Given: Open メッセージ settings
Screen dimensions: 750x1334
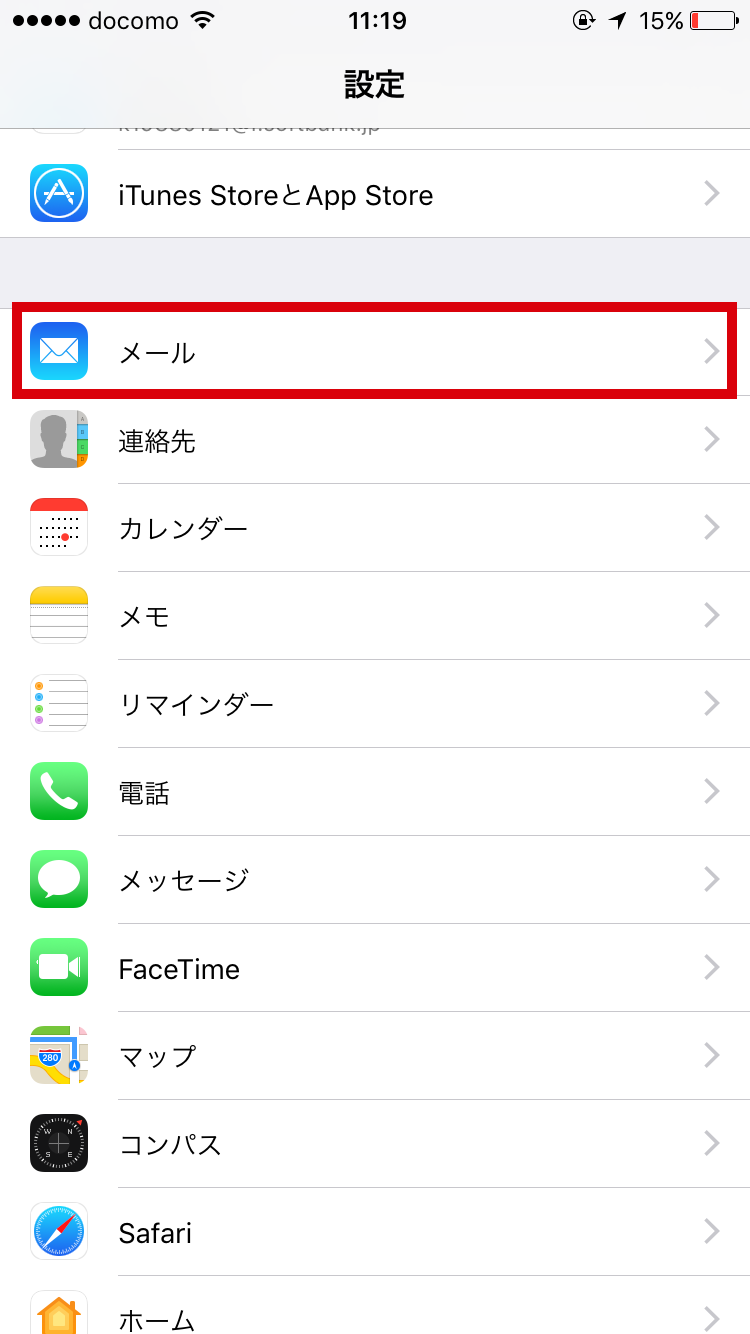Looking at the screenshot, I should tap(375, 880).
